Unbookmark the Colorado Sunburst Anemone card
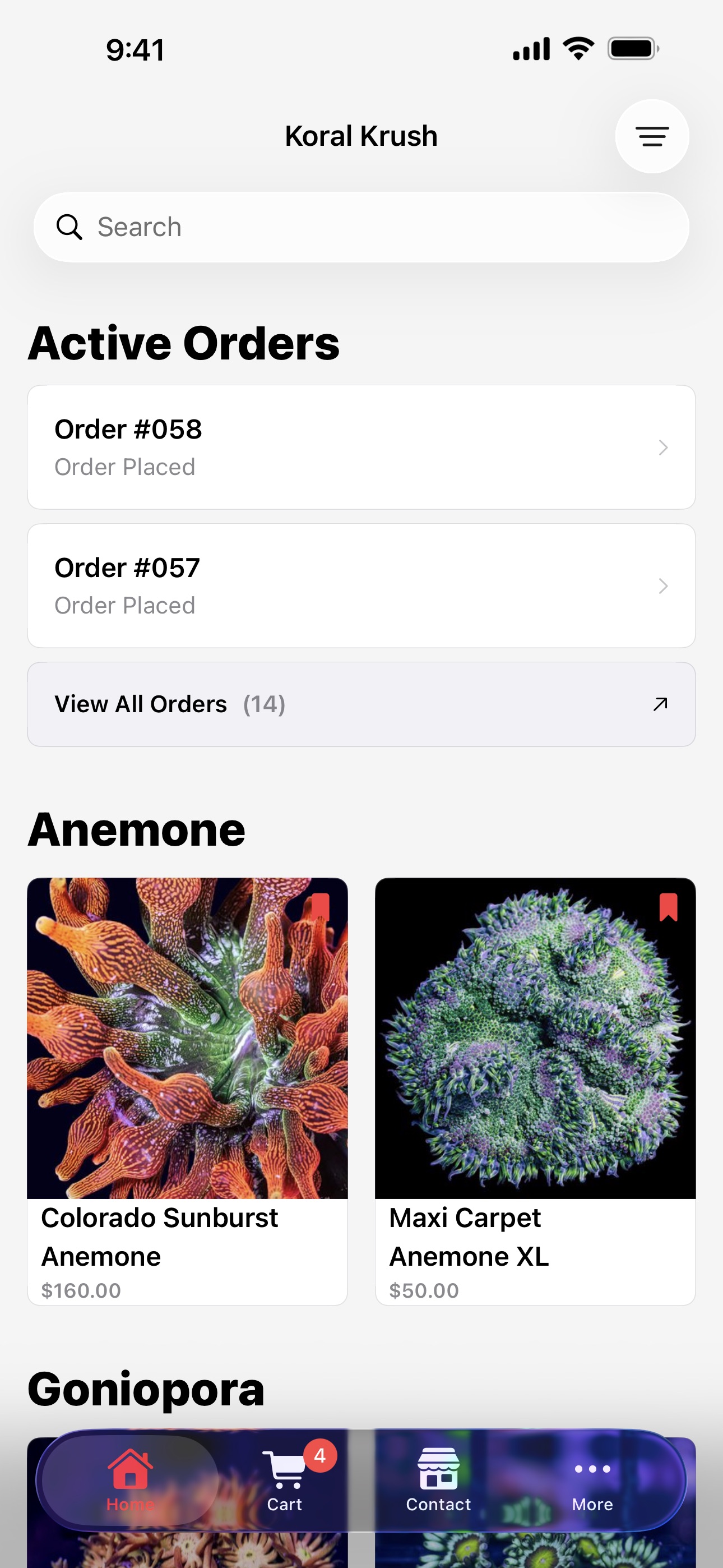Image resolution: width=723 pixels, height=1568 pixels. click(321, 907)
